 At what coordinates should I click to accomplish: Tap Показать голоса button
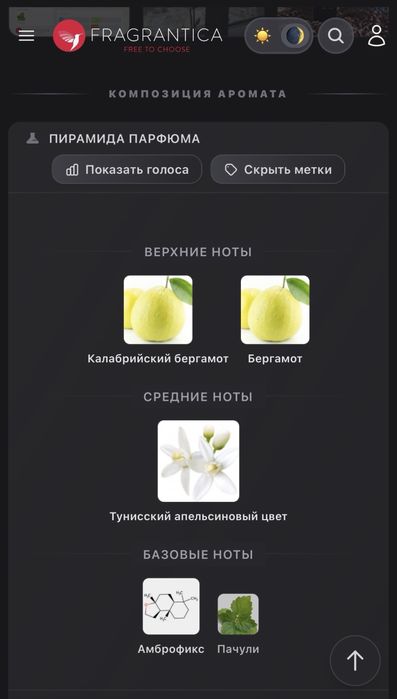click(x=127, y=169)
